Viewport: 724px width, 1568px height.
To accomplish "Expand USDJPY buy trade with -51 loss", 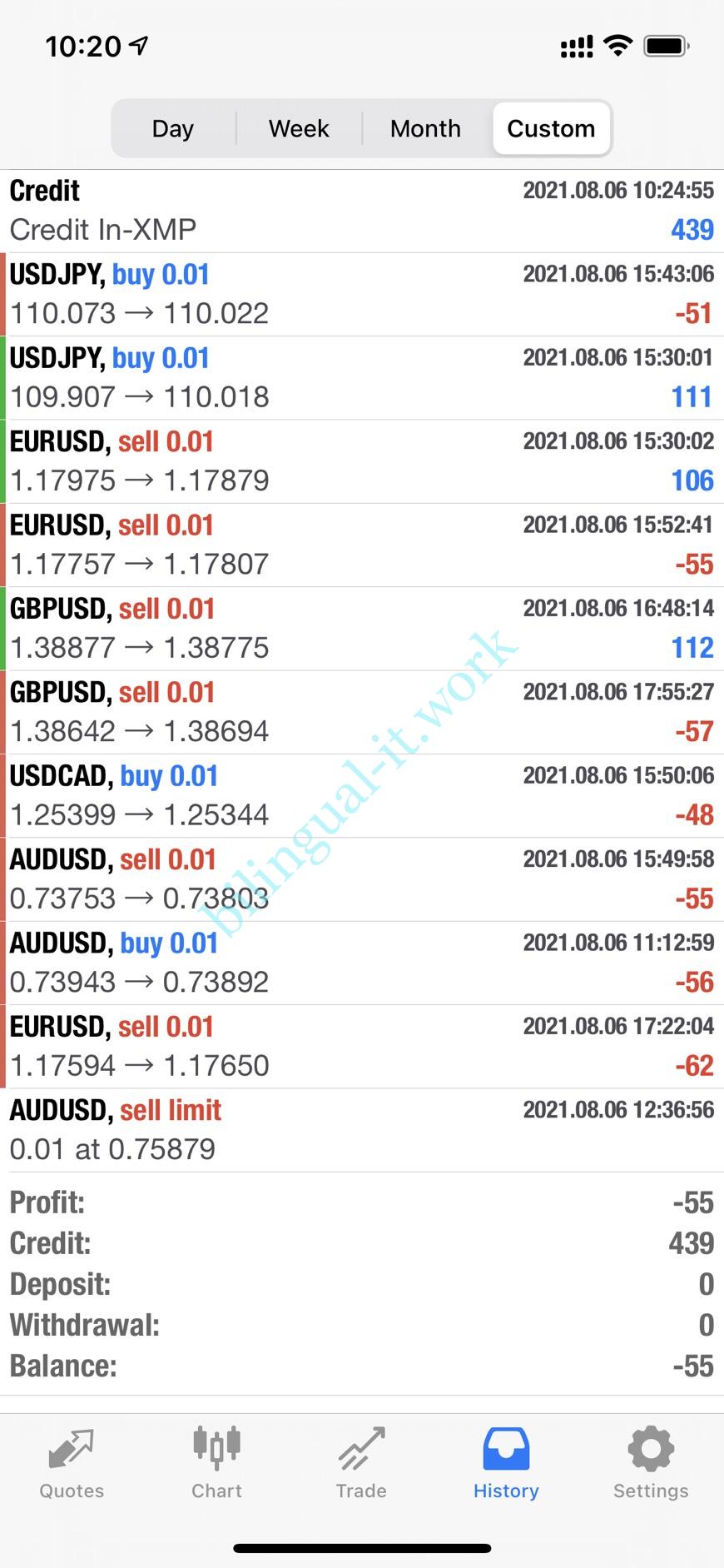I will point(362,294).
